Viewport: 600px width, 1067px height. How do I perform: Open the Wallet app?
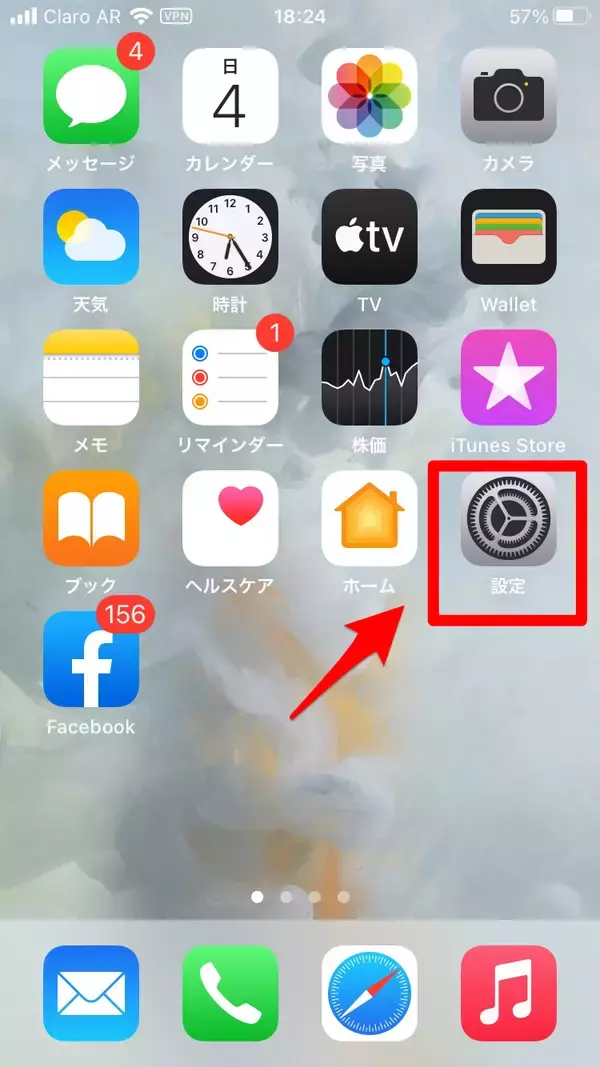pos(508,237)
